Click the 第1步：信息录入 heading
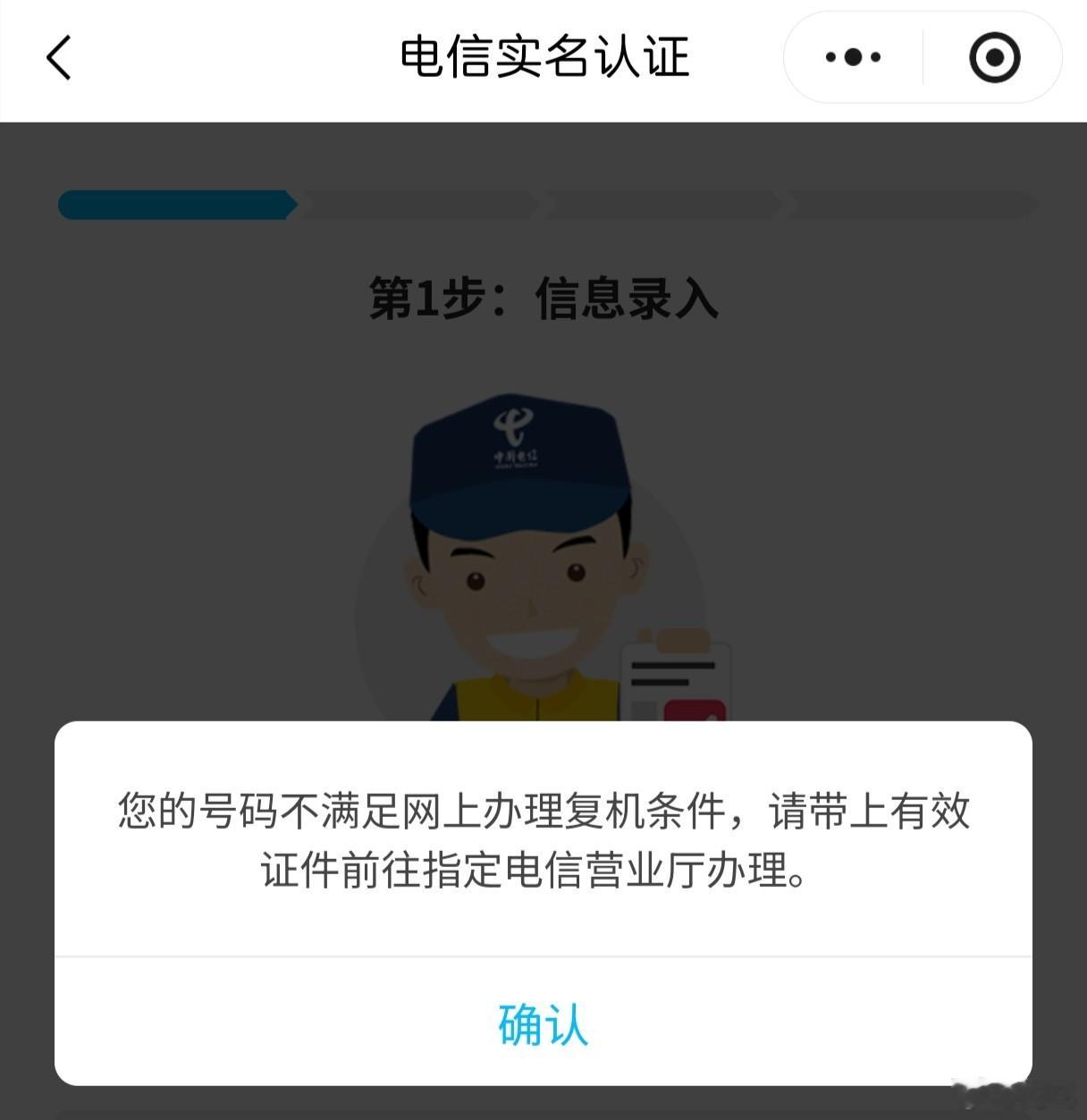Viewport: 1087px width, 1120px height. (543, 299)
